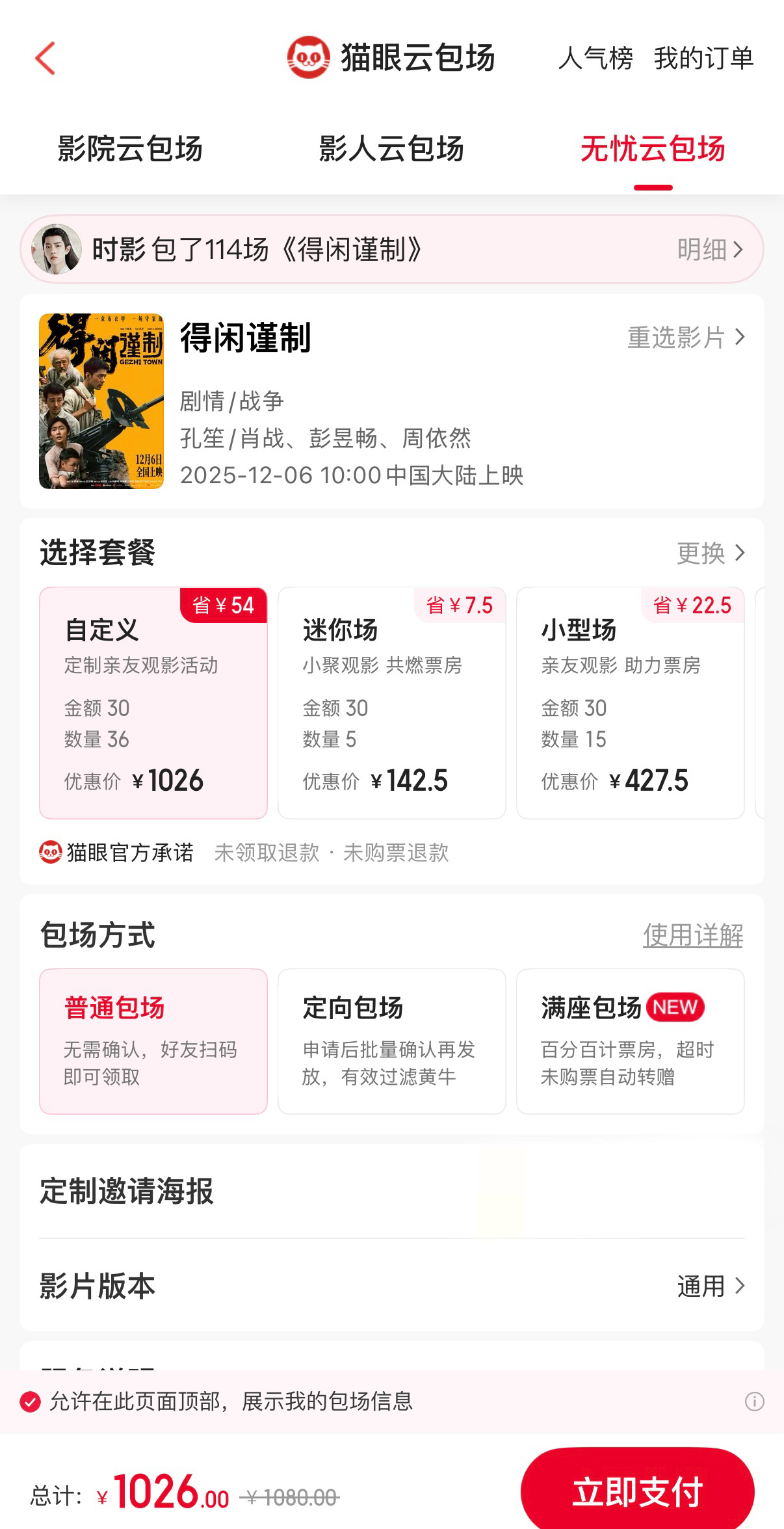
Task: Click the NEW badge on 满座包场
Action: (674, 1005)
